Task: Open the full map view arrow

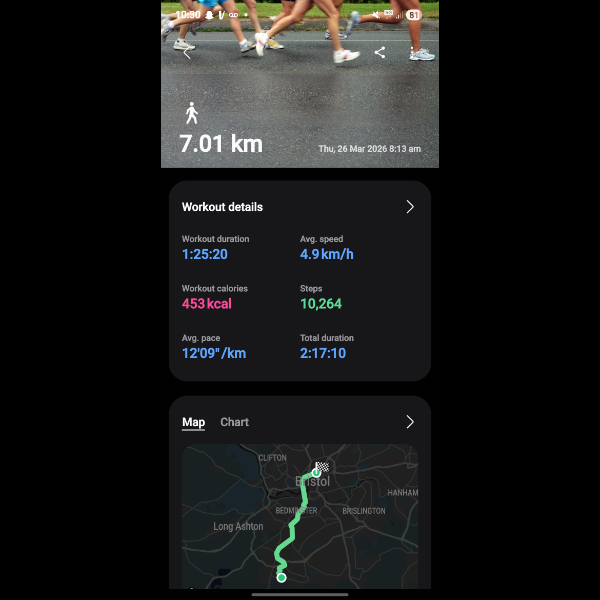Action: pyautogui.click(x=410, y=422)
